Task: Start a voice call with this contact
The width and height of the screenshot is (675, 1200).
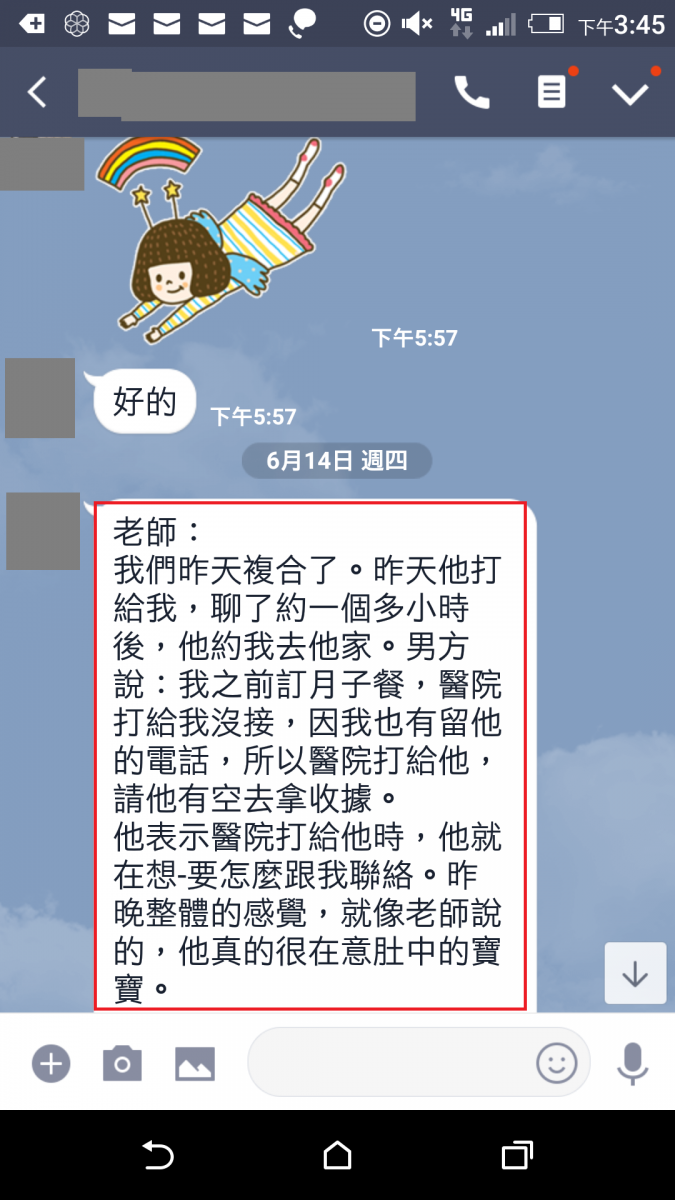Action: pos(472,93)
